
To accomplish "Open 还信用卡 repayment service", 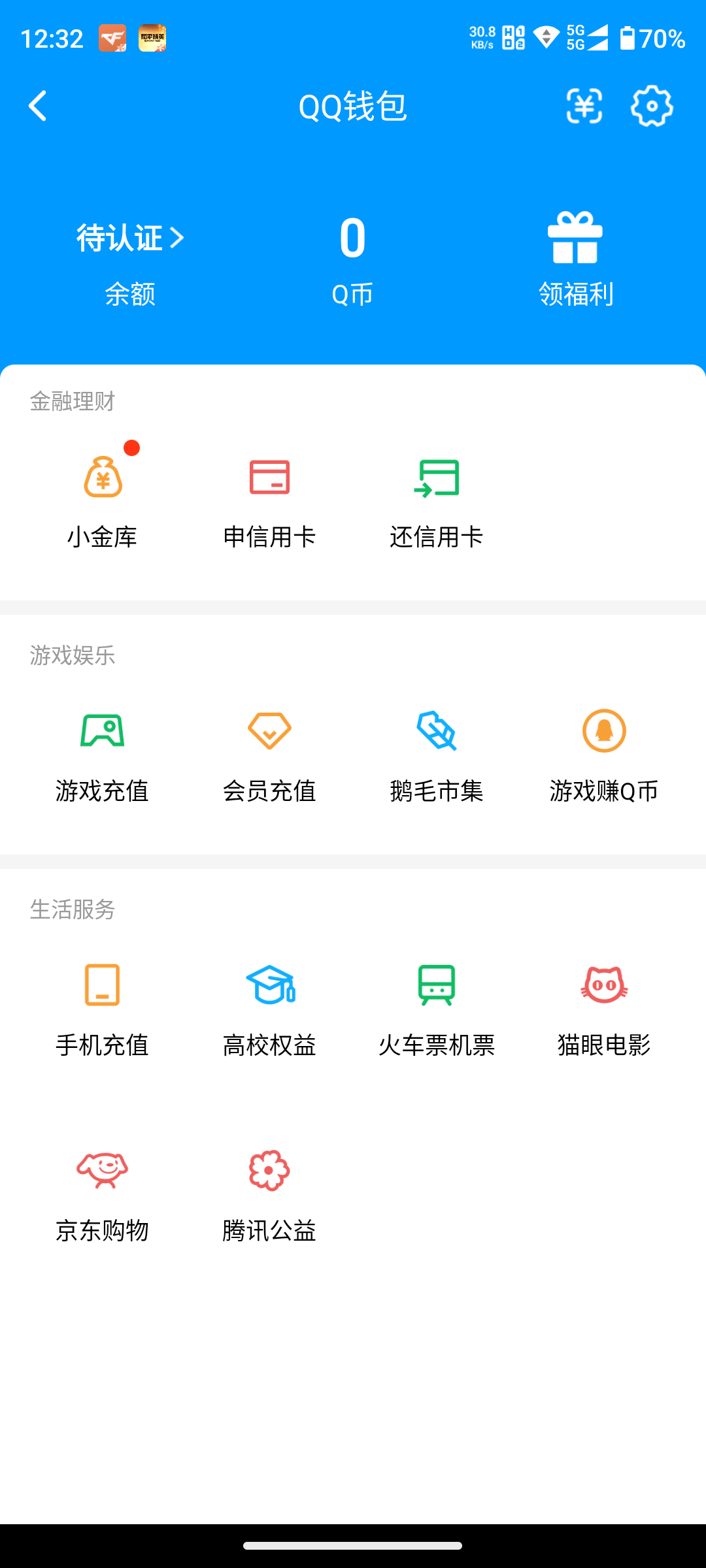I will [x=437, y=479].
